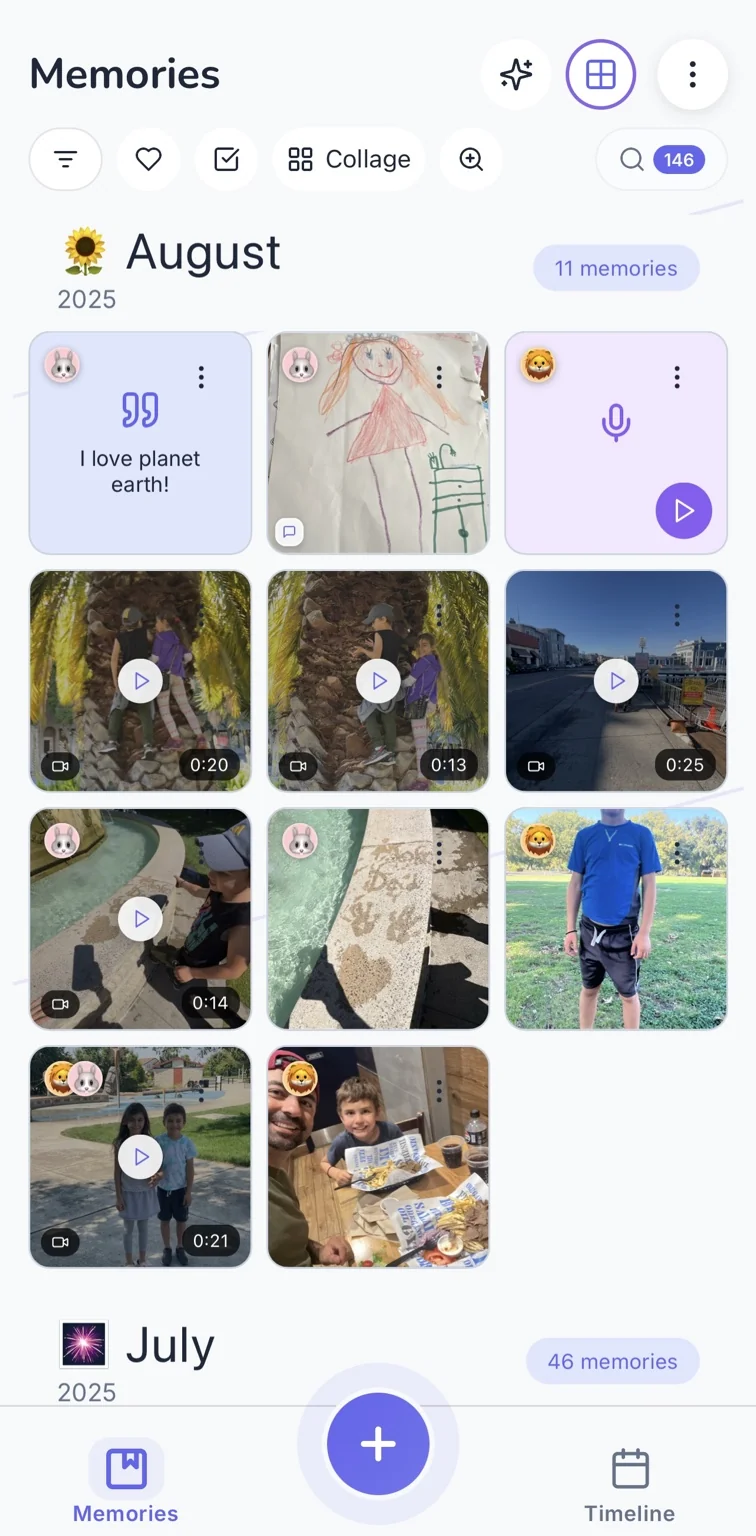Play the 0:20 palm tree video

click(x=140, y=681)
